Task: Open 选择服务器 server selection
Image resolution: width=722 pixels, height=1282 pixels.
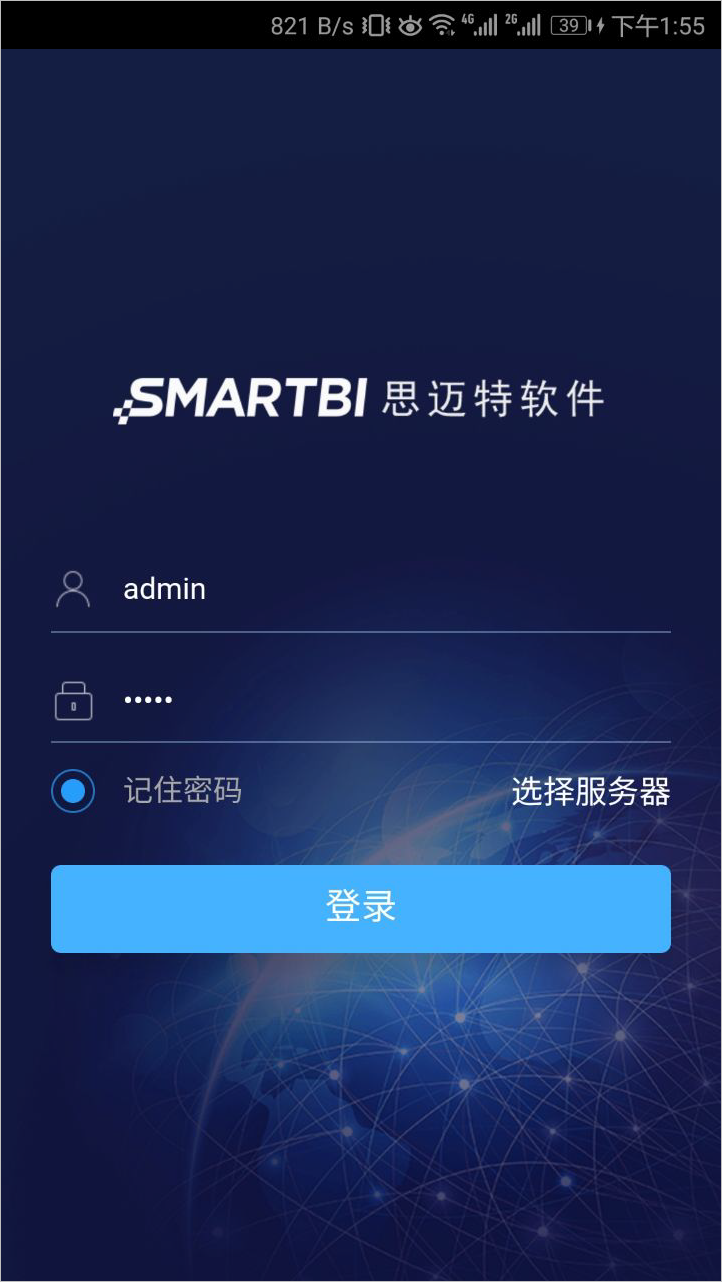Action: point(591,792)
